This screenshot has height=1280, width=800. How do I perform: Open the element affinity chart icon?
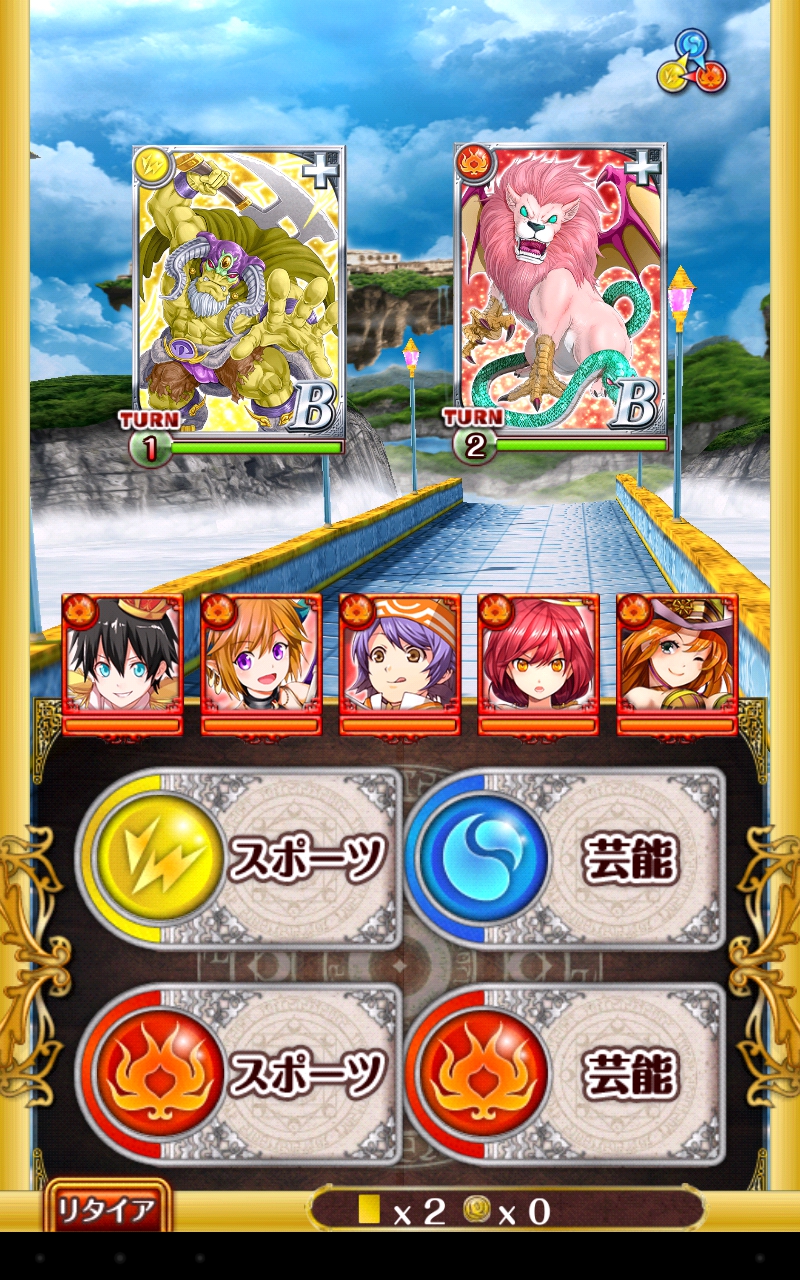692,62
